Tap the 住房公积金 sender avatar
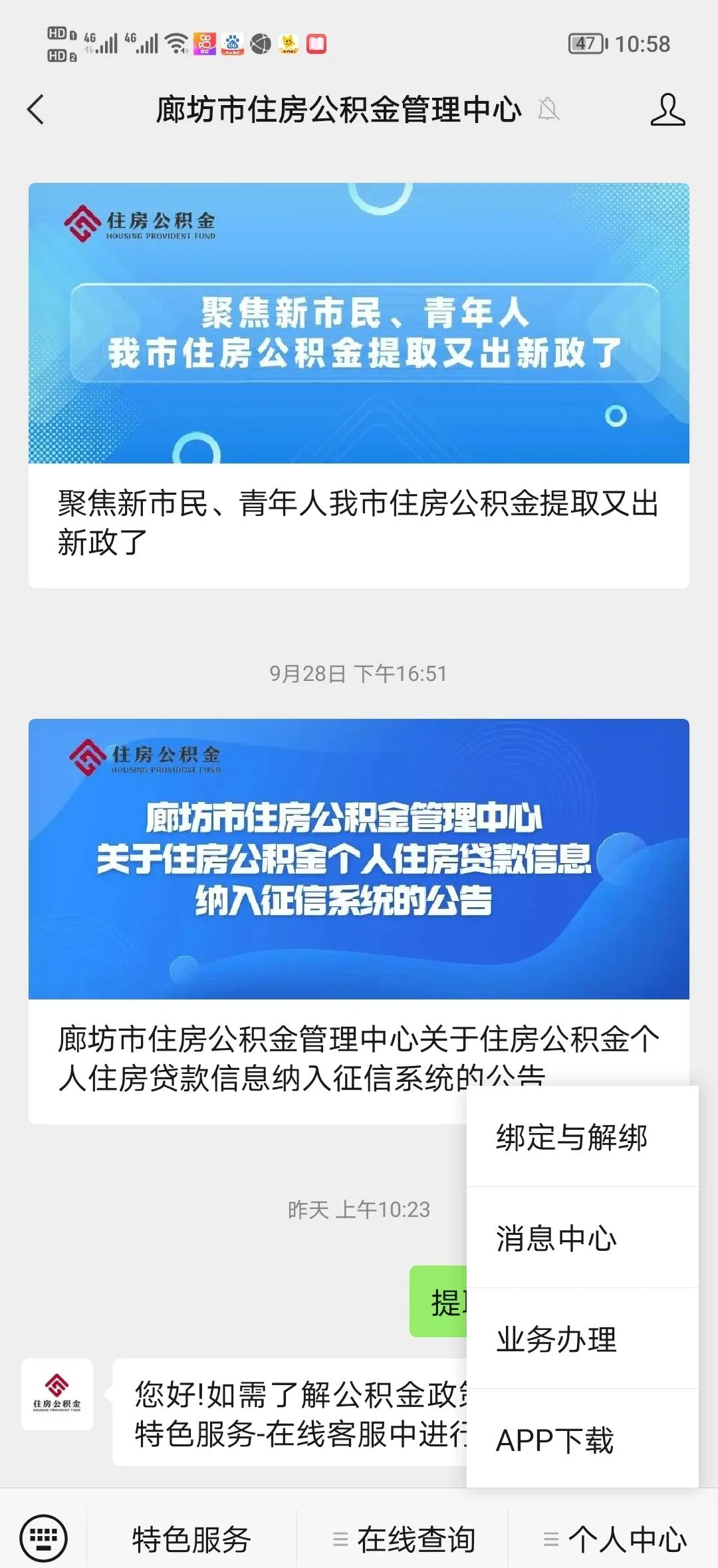718x1568 pixels. pos(57,1394)
